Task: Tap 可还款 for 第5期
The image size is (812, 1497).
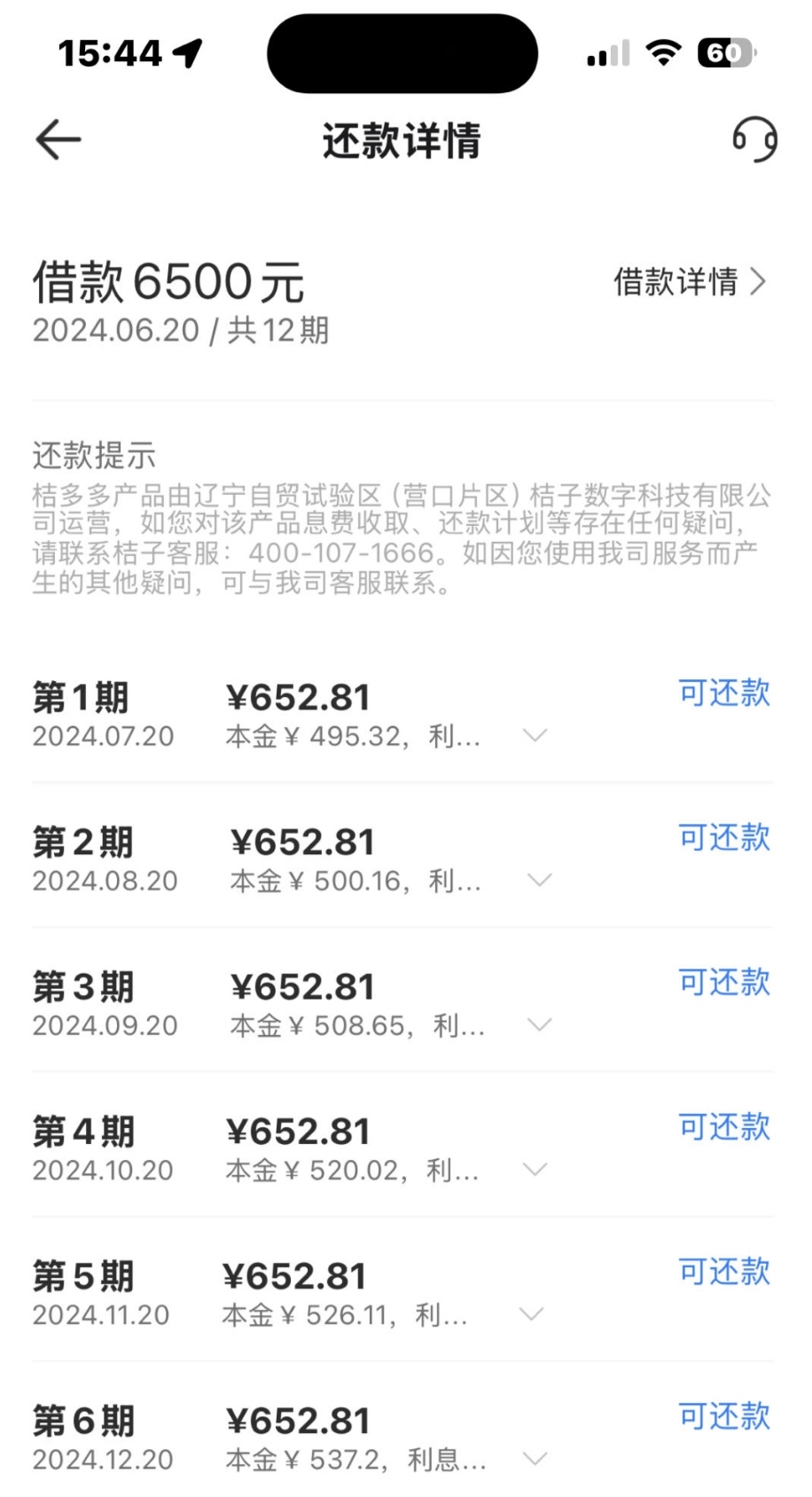Action: tap(724, 1271)
